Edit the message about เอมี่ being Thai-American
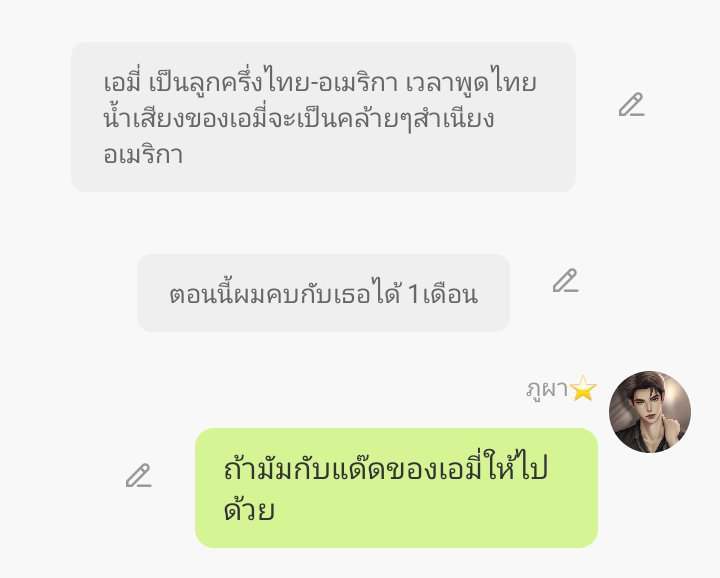720x578 pixels. pyautogui.click(x=631, y=105)
